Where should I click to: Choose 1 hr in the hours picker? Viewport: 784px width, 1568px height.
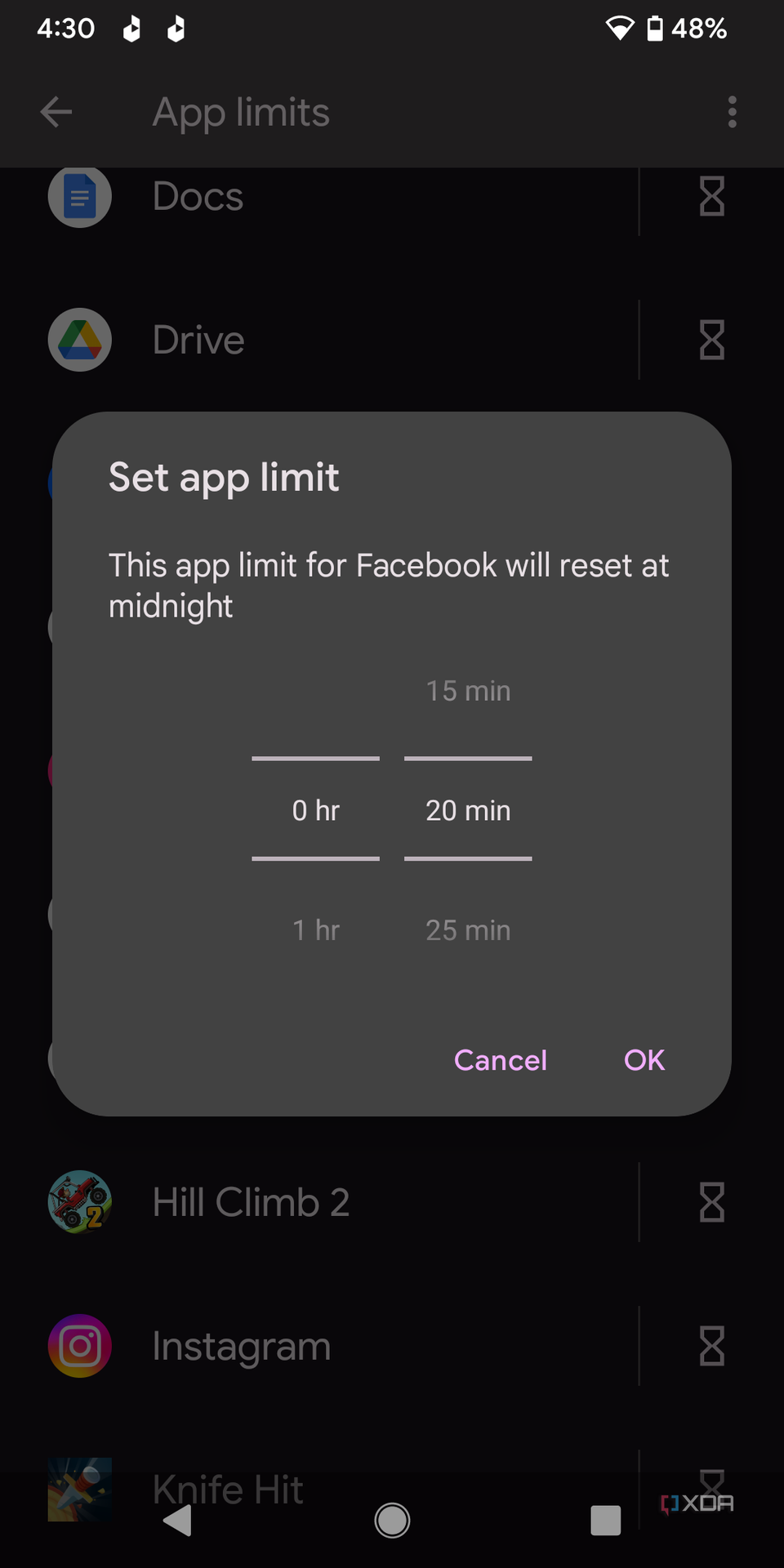point(315,930)
